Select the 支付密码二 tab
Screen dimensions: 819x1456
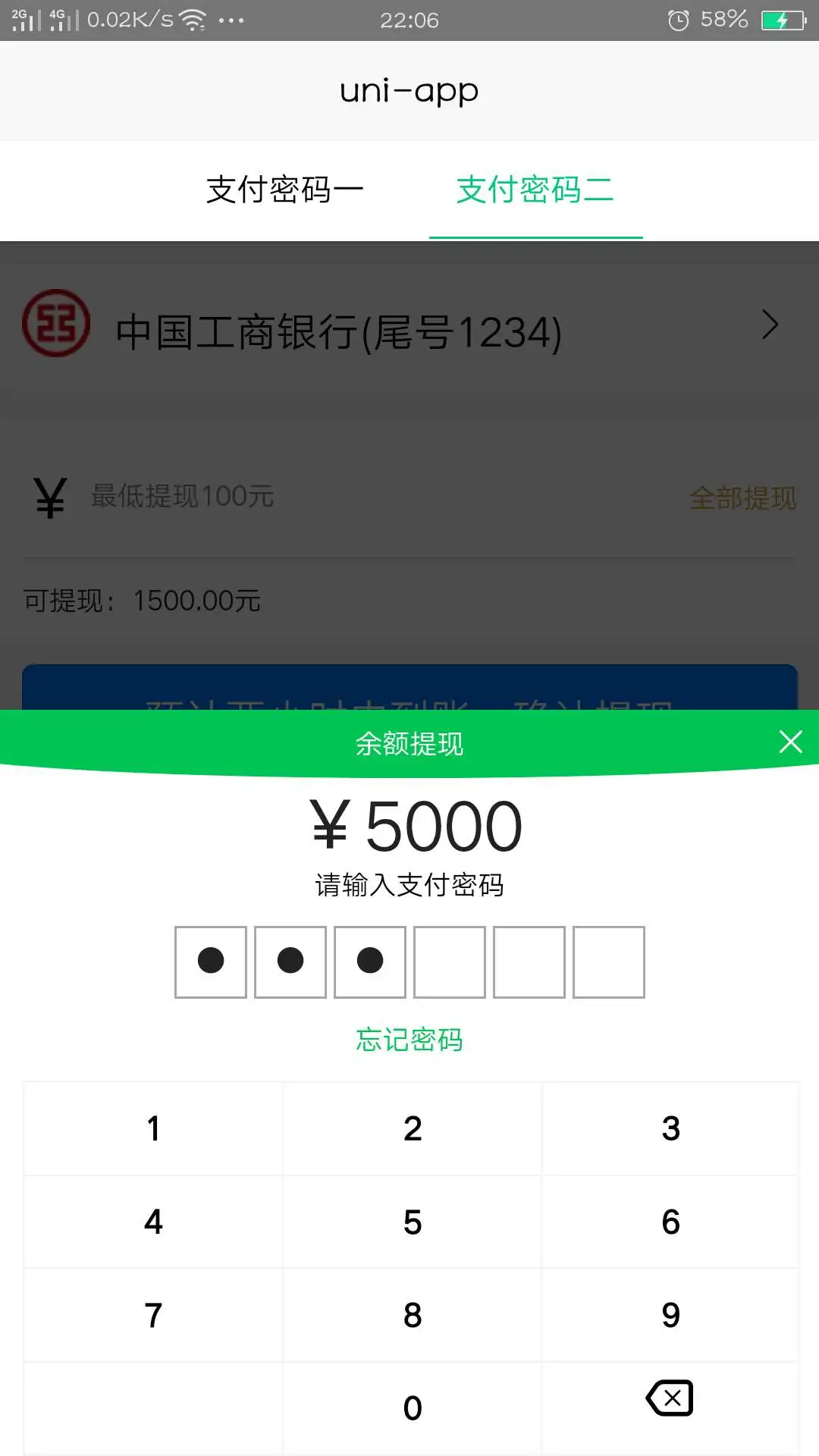535,190
